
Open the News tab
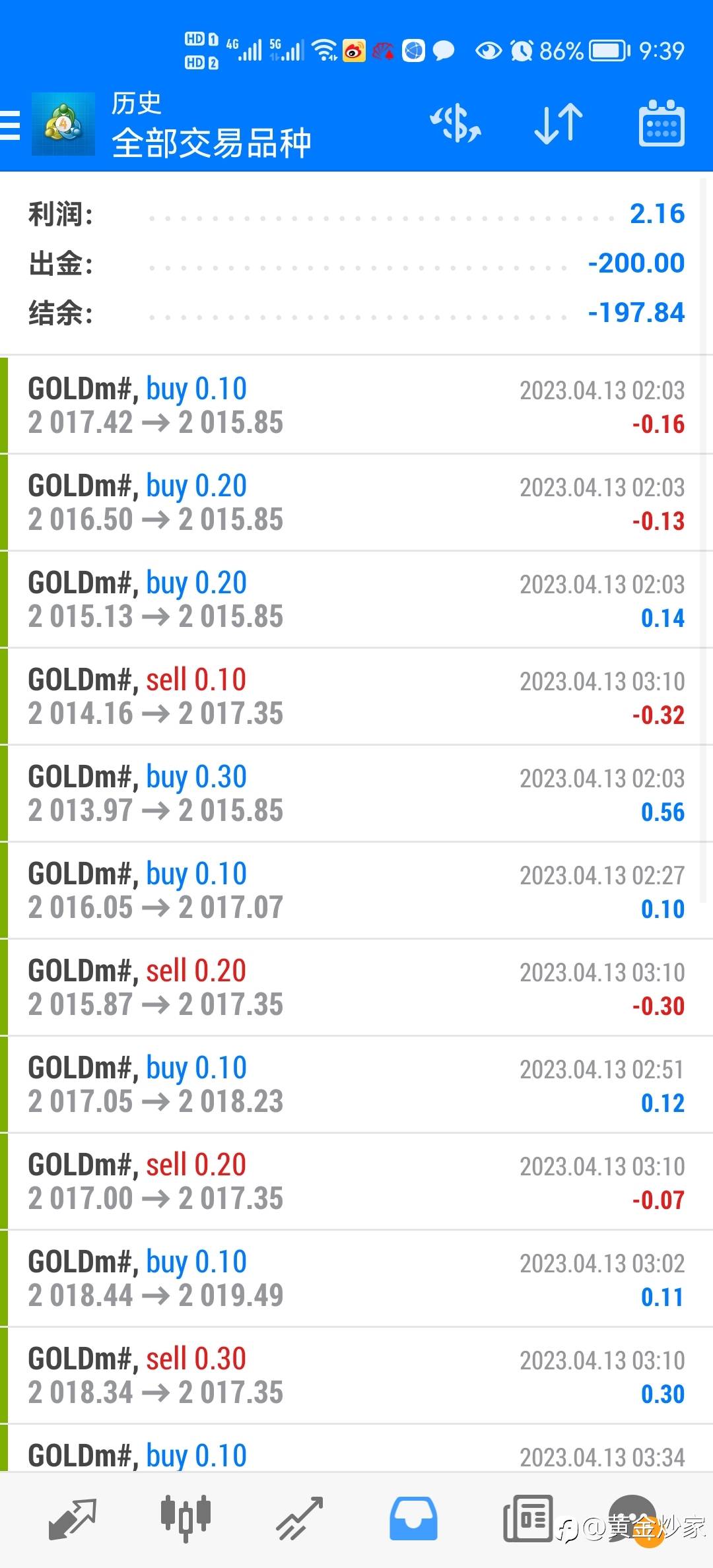coord(527,1519)
